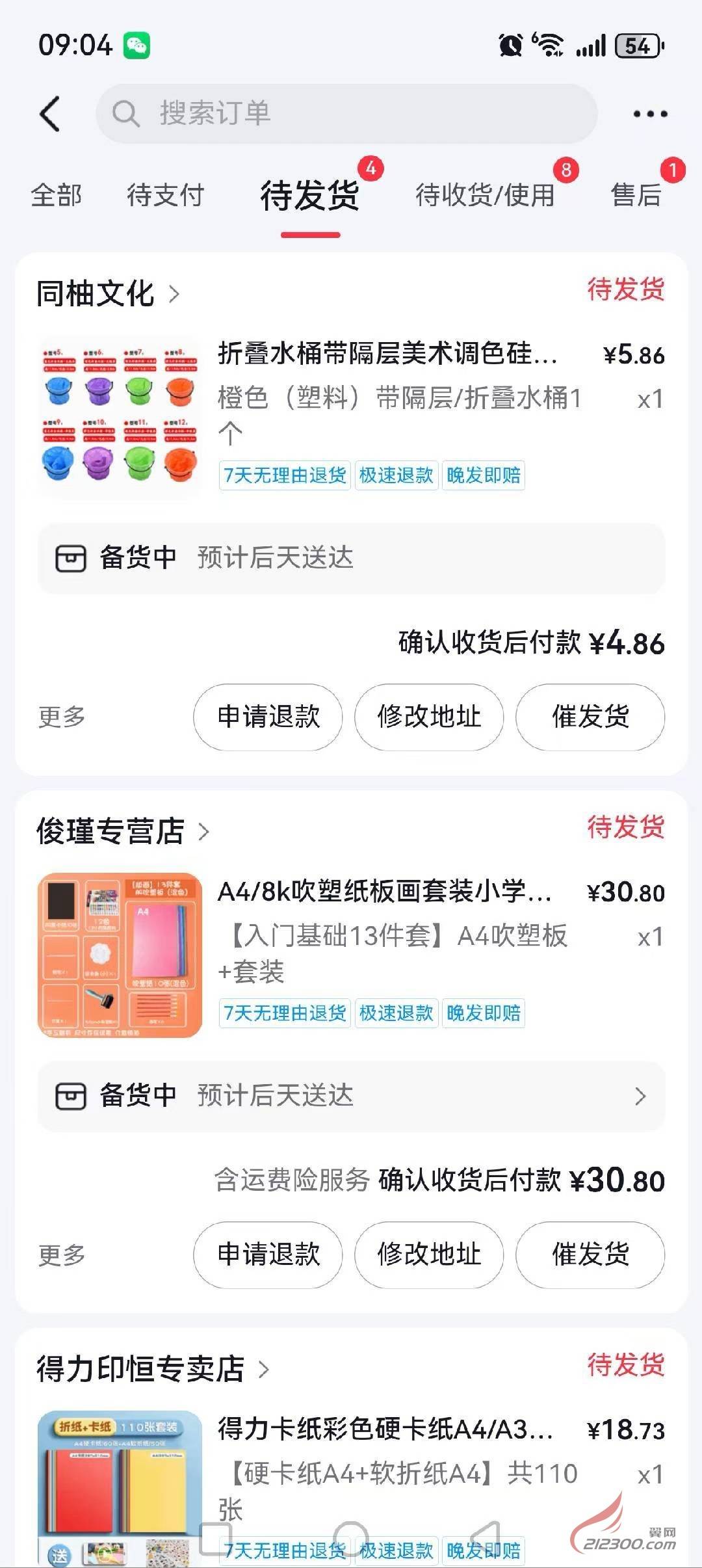Tap the 搜索订单 search box
This screenshot has height=1568, width=702.
coord(346,114)
